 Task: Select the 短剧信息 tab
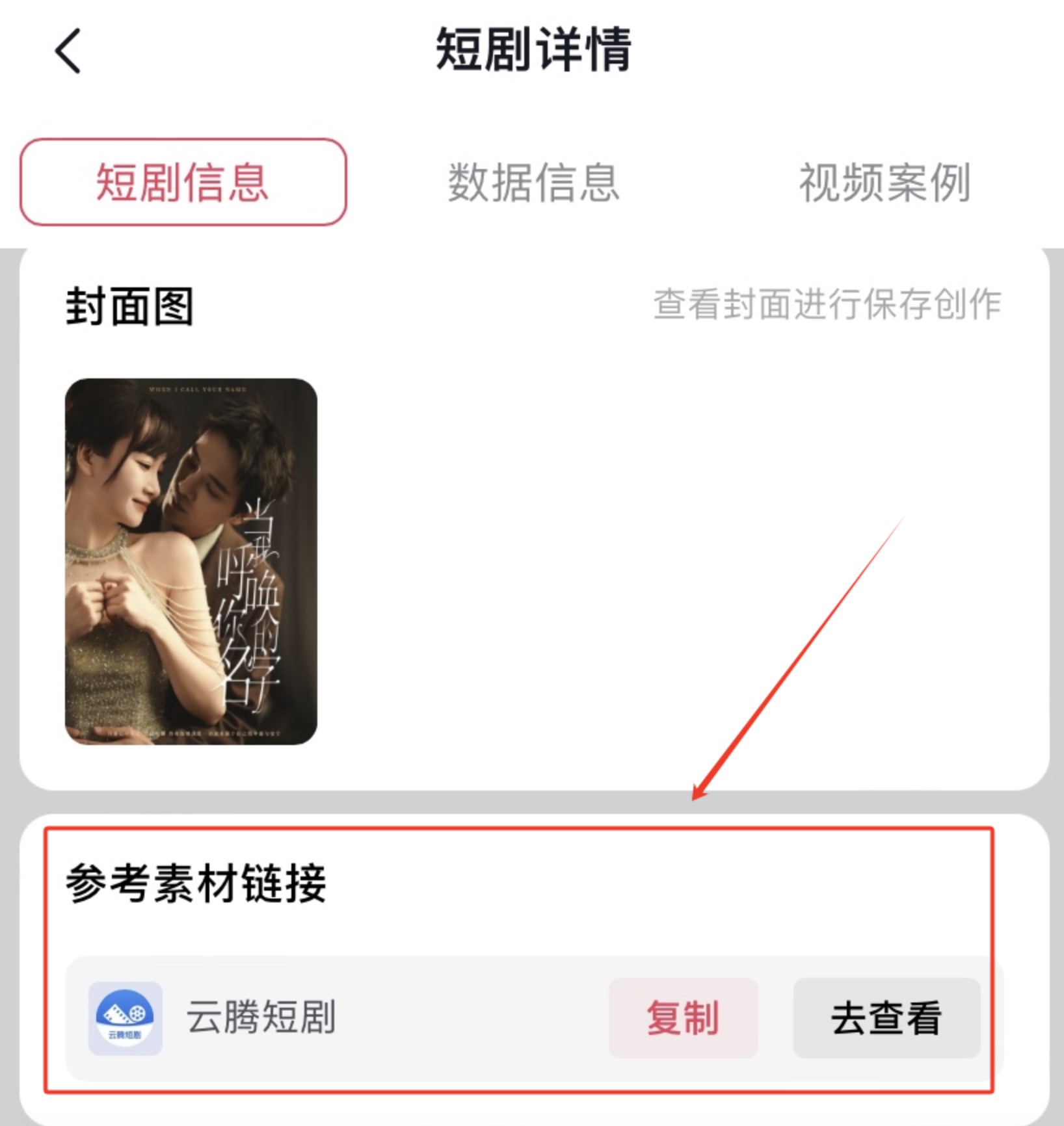coord(183,182)
